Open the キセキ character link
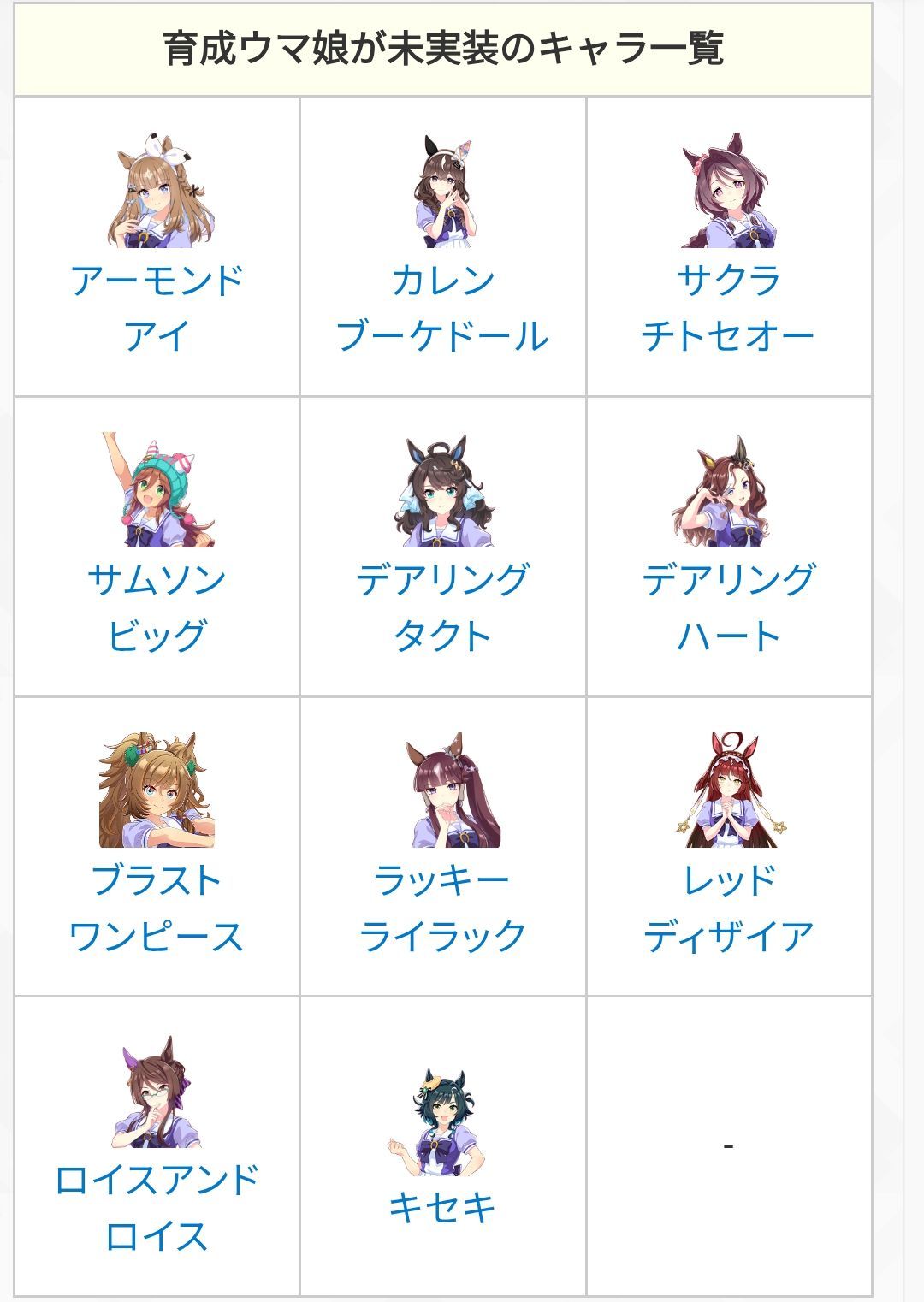 click(x=442, y=1207)
